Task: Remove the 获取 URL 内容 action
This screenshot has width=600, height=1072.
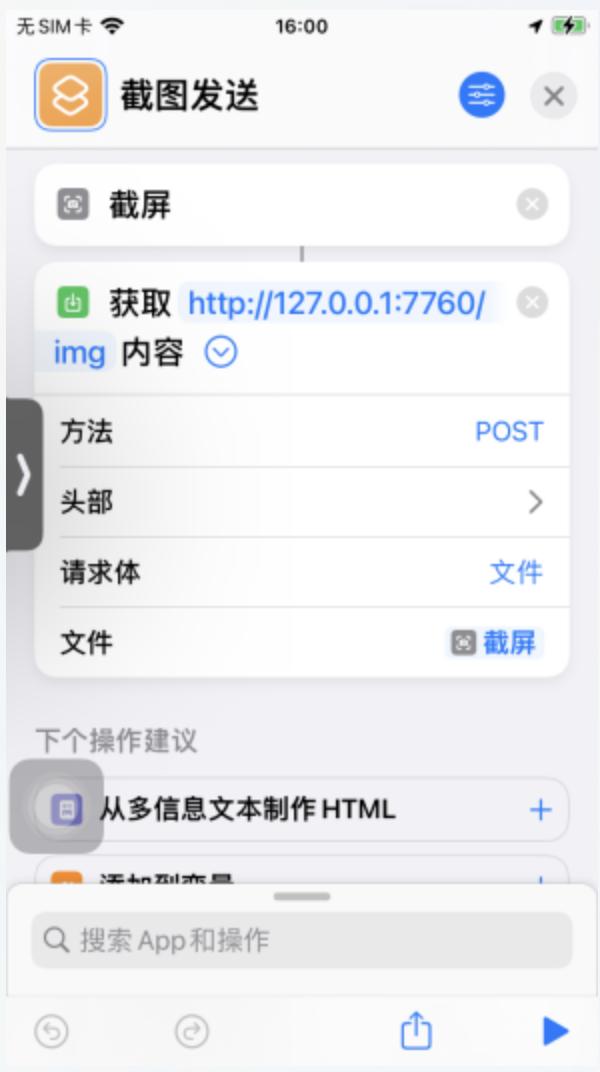Action: point(532,302)
